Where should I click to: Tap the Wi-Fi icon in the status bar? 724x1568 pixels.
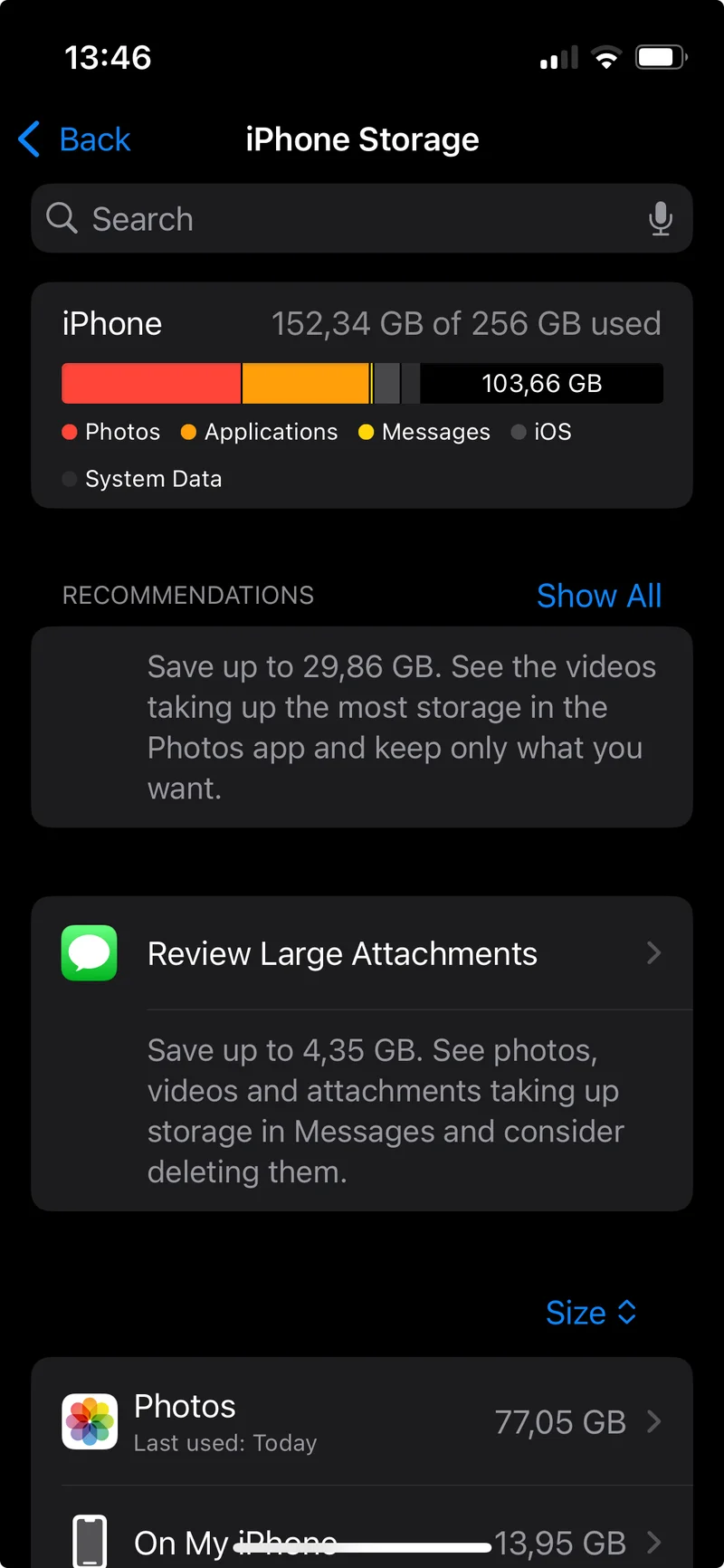click(x=605, y=56)
